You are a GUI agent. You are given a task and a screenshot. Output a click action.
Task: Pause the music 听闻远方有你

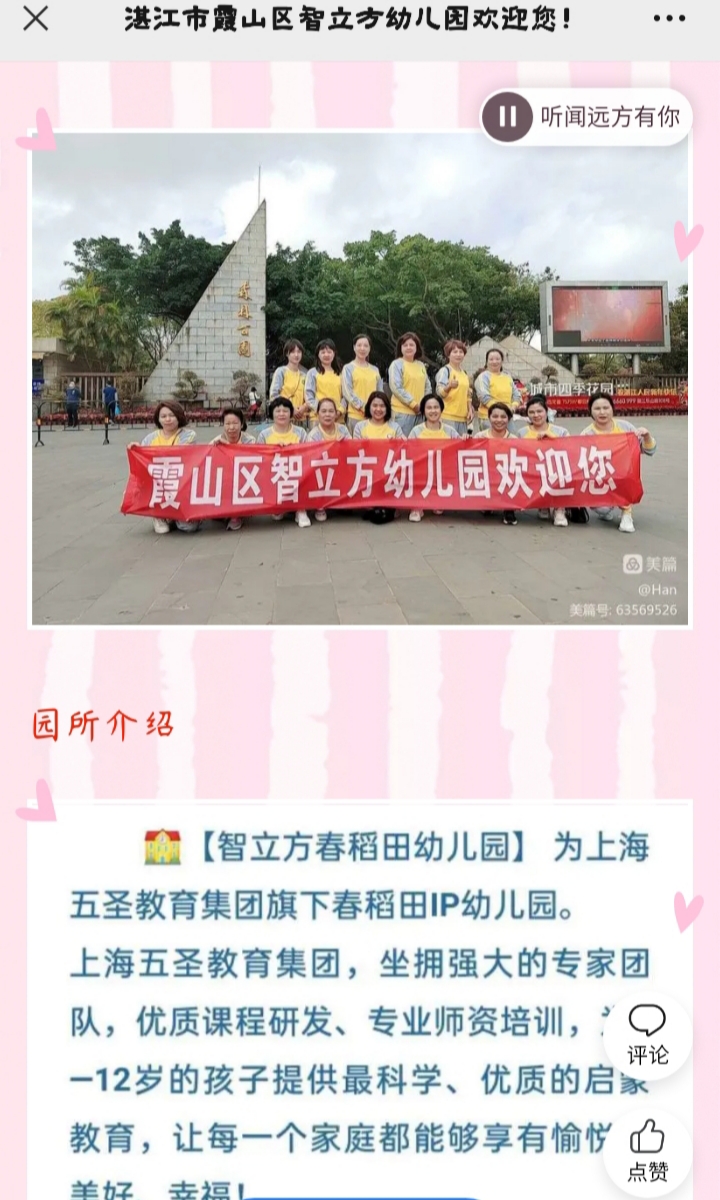click(x=507, y=117)
